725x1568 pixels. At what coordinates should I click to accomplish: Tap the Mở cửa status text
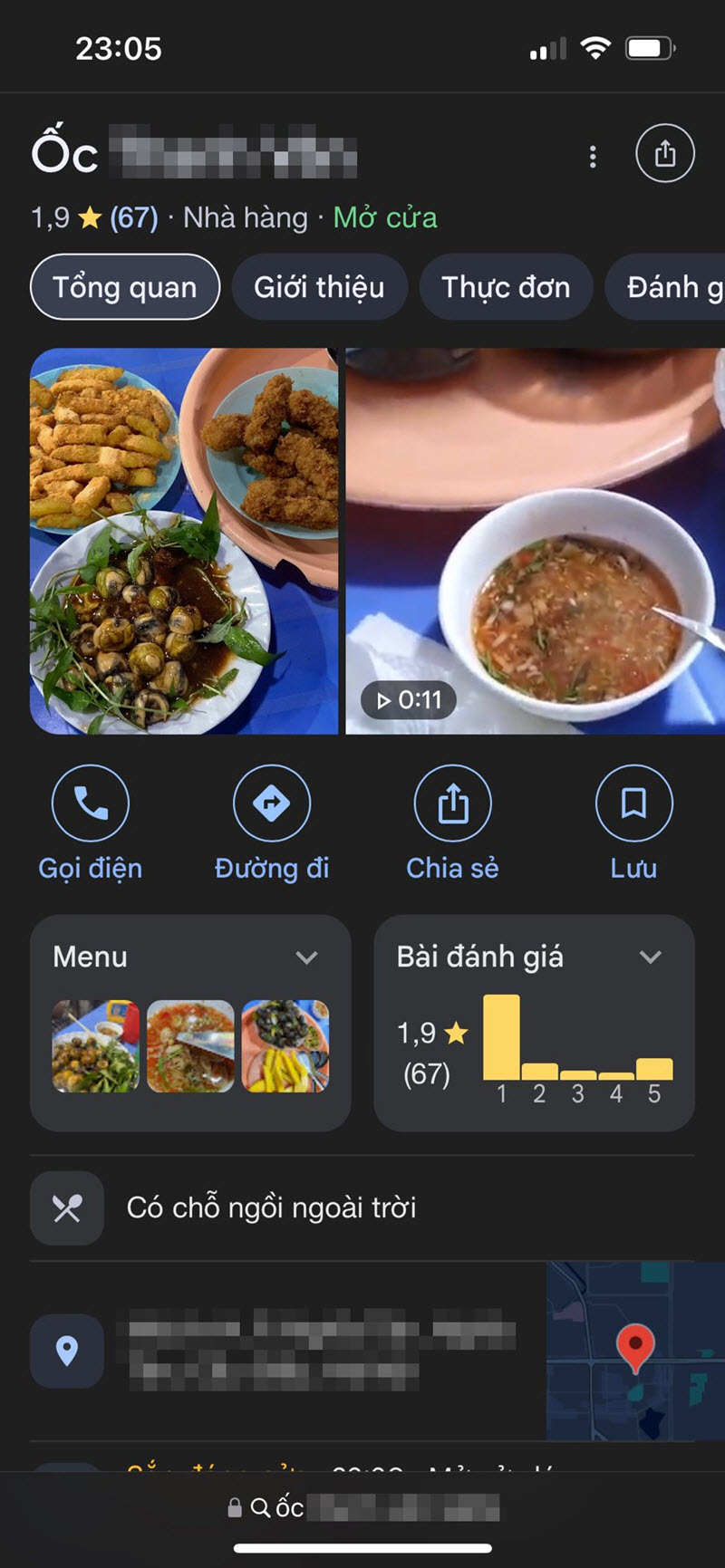point(384,217)
